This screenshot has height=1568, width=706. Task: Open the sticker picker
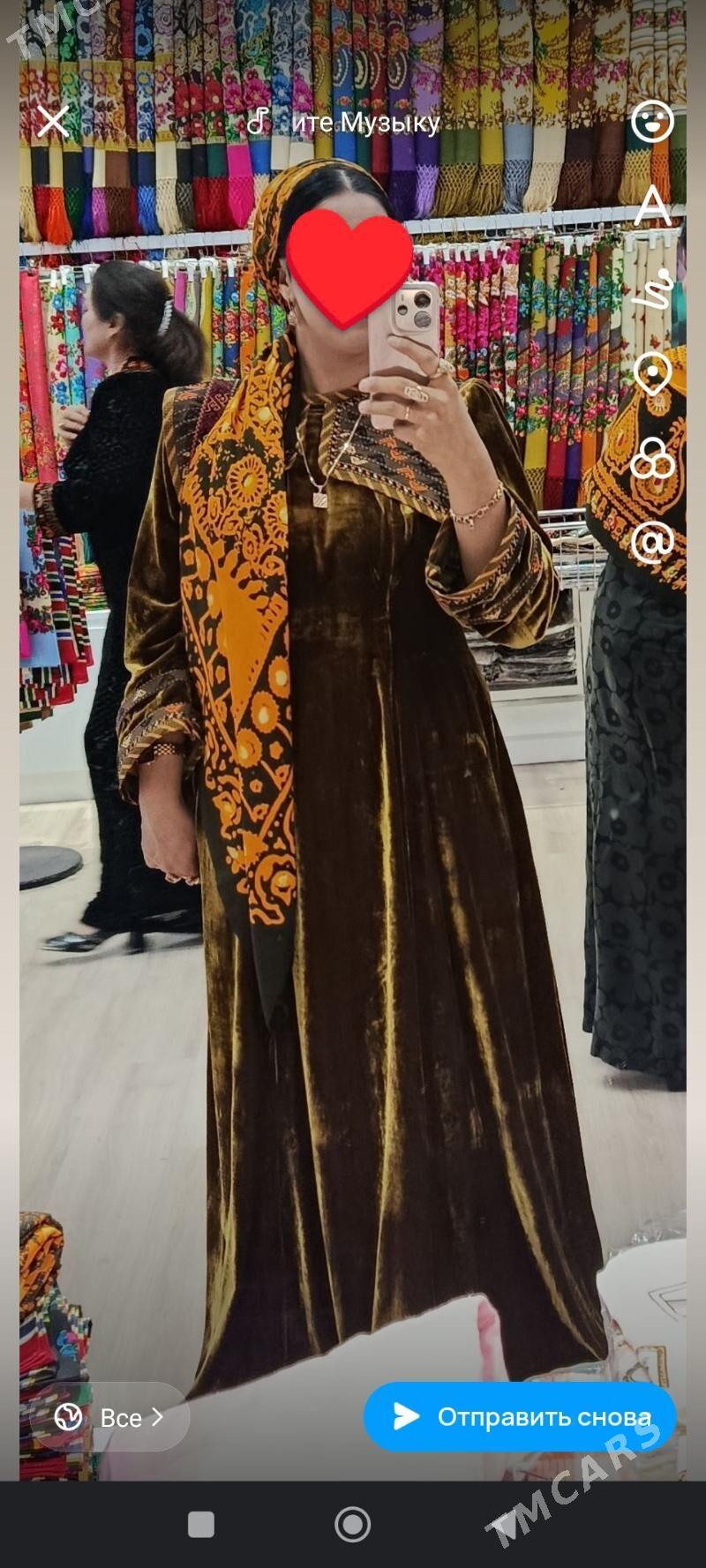click(652, 122)
